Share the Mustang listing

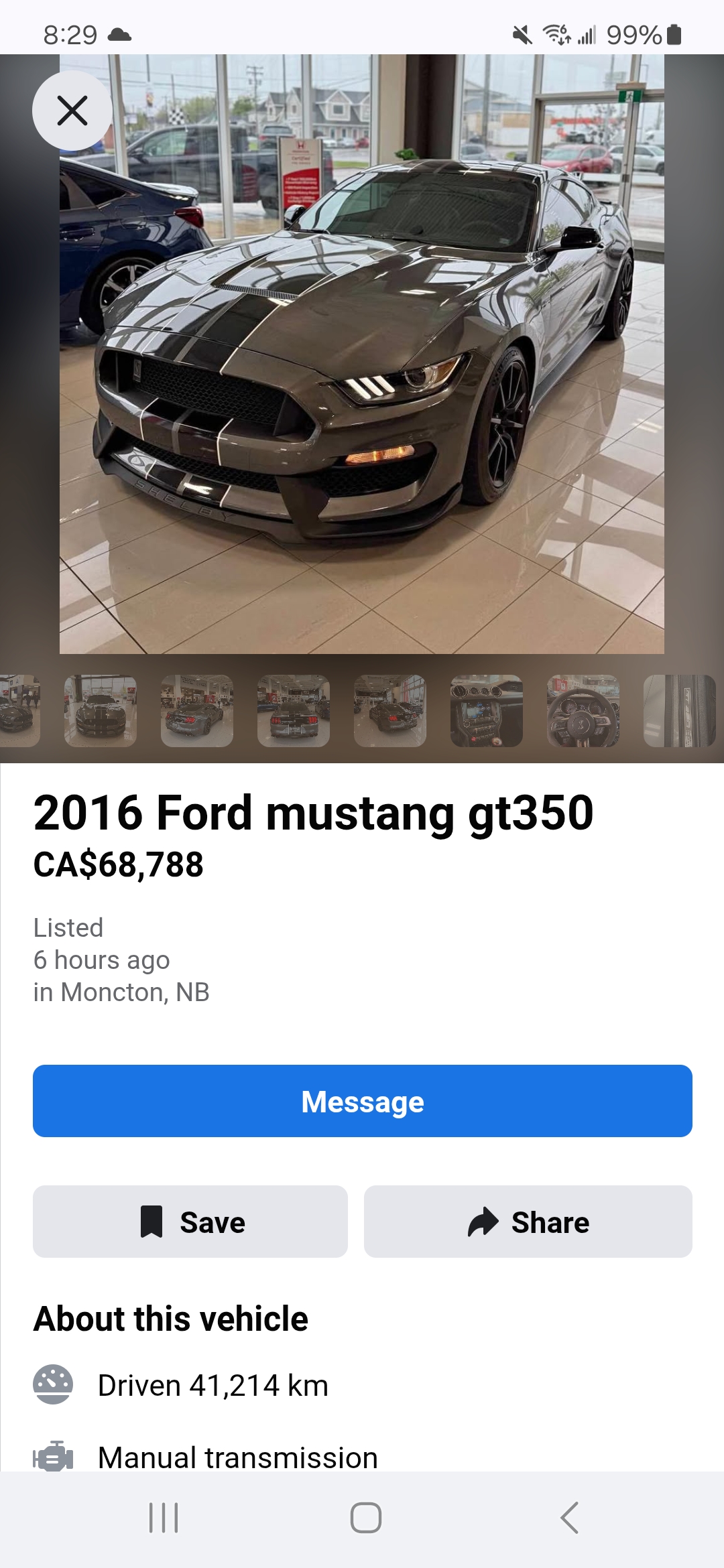point(528,1222)
